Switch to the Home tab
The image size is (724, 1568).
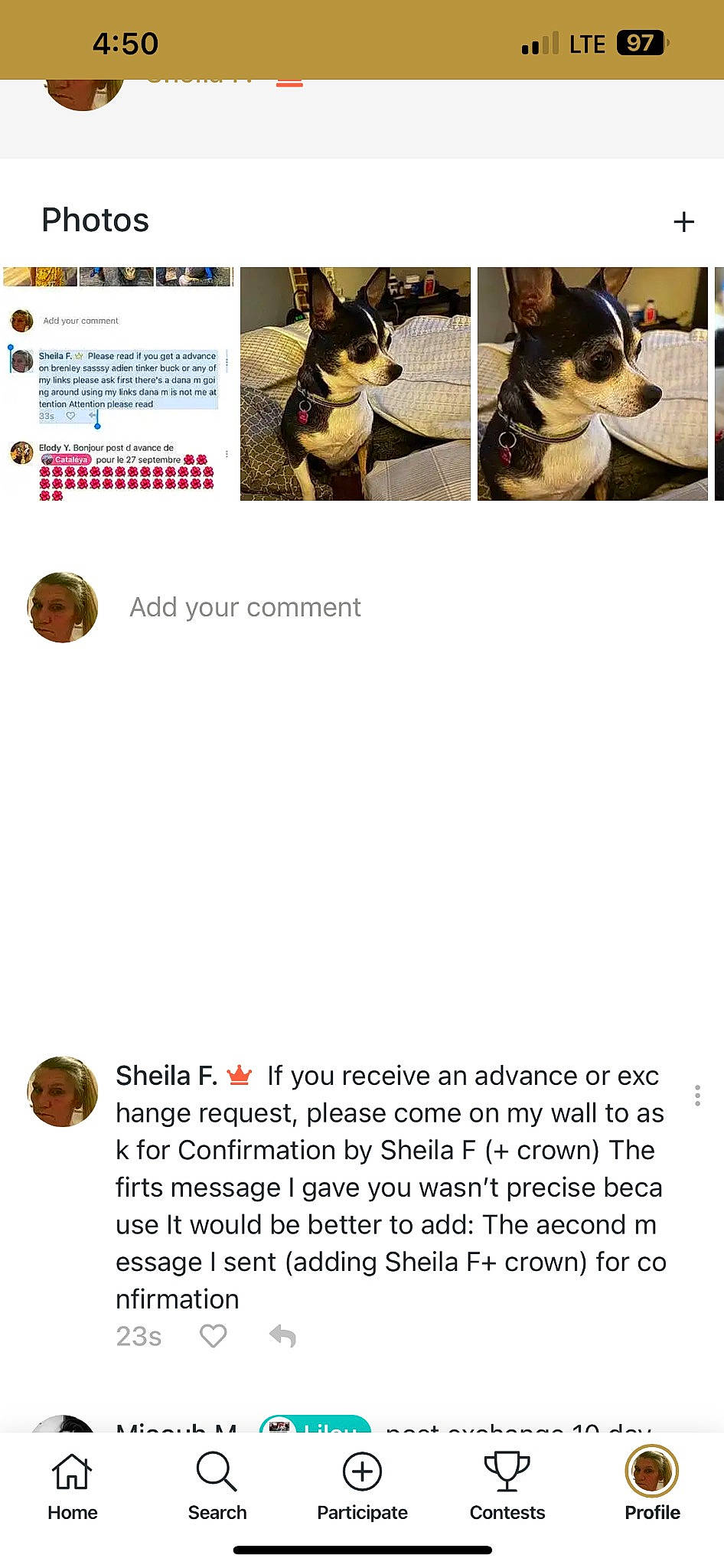pyautogui.click(x=73, y=1472)
